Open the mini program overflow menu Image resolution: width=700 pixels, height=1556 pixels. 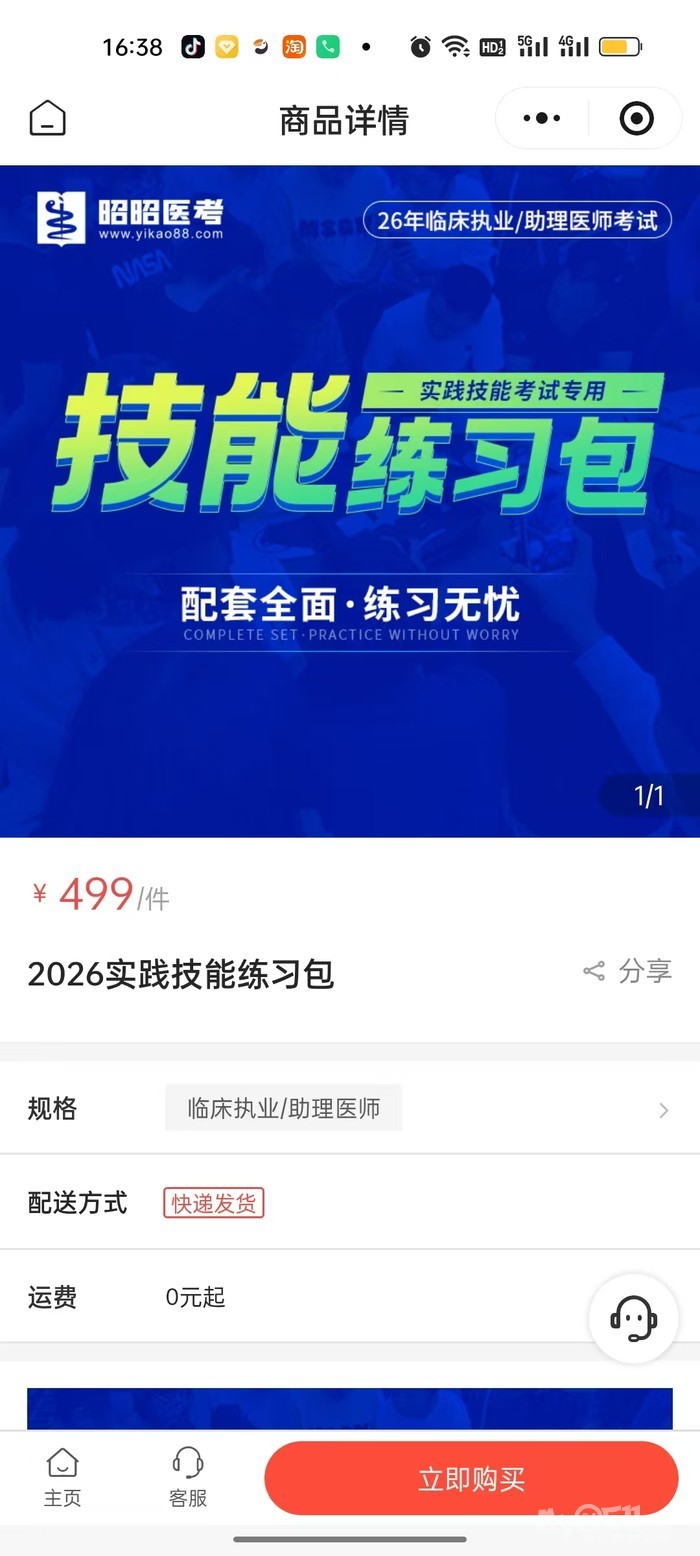(542, 118)
